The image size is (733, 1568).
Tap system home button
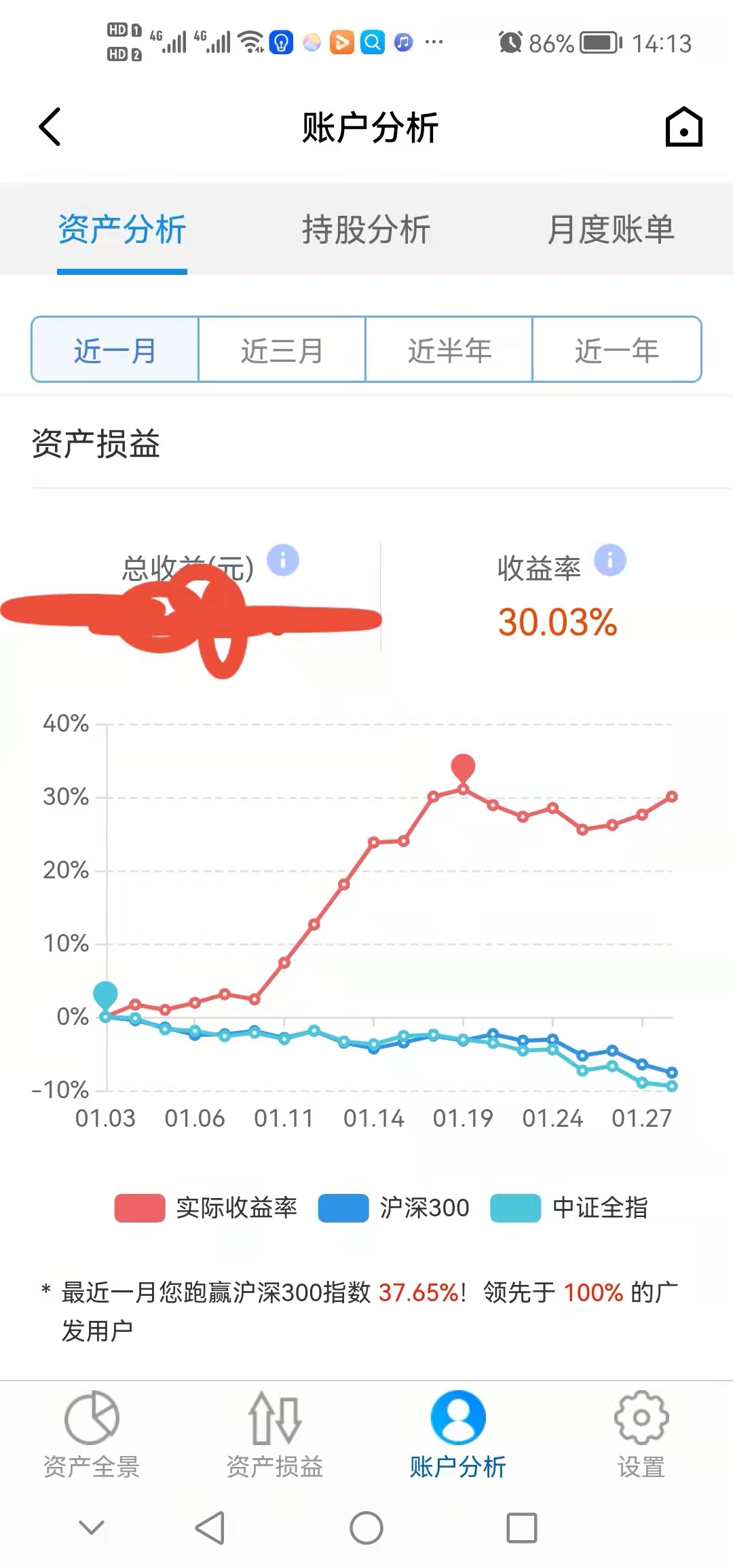click(x=366, y=1528)
